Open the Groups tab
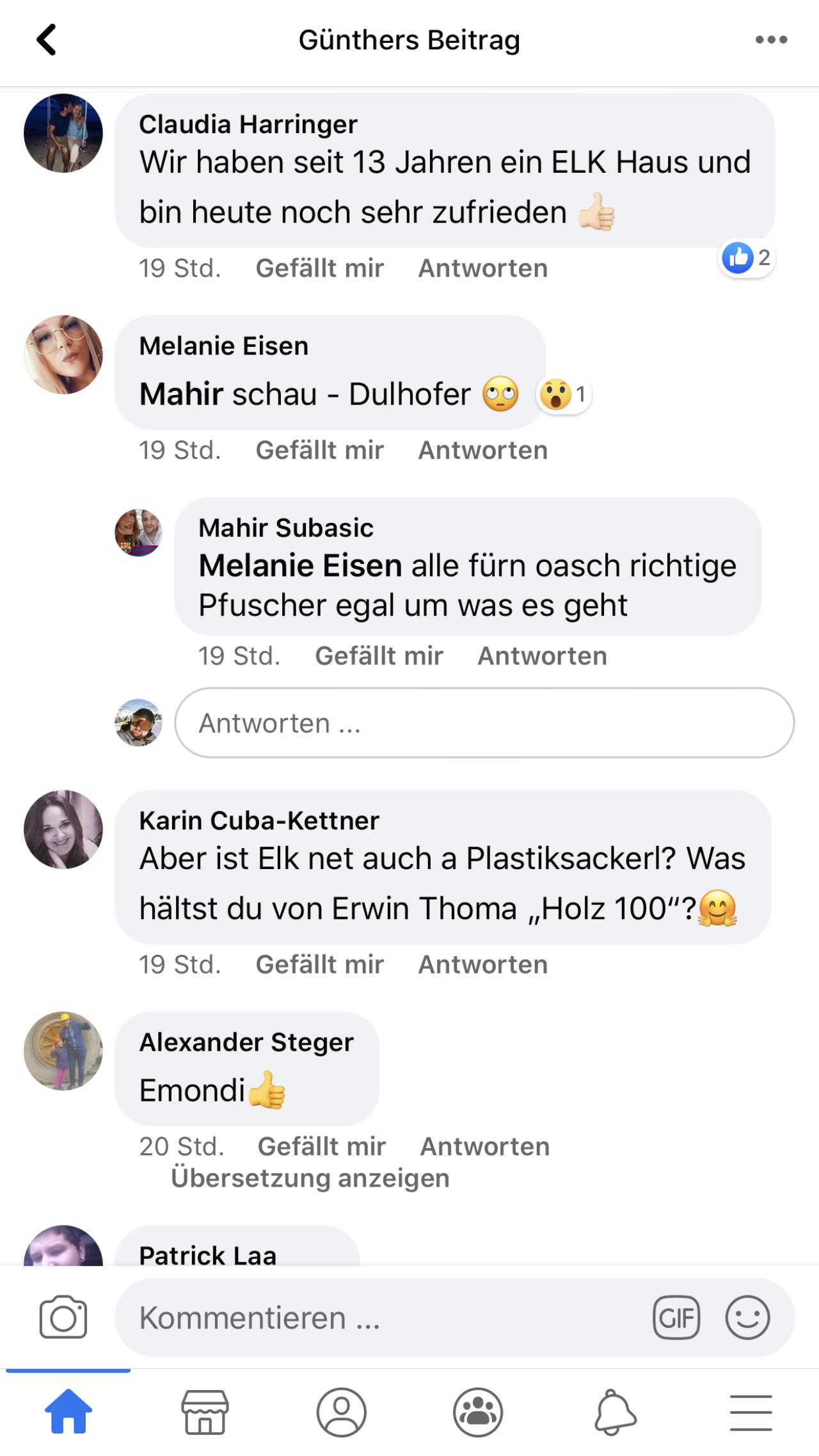Image resolution: width=819 pixels, height=1456 pixels. (x=478, y=1412)
